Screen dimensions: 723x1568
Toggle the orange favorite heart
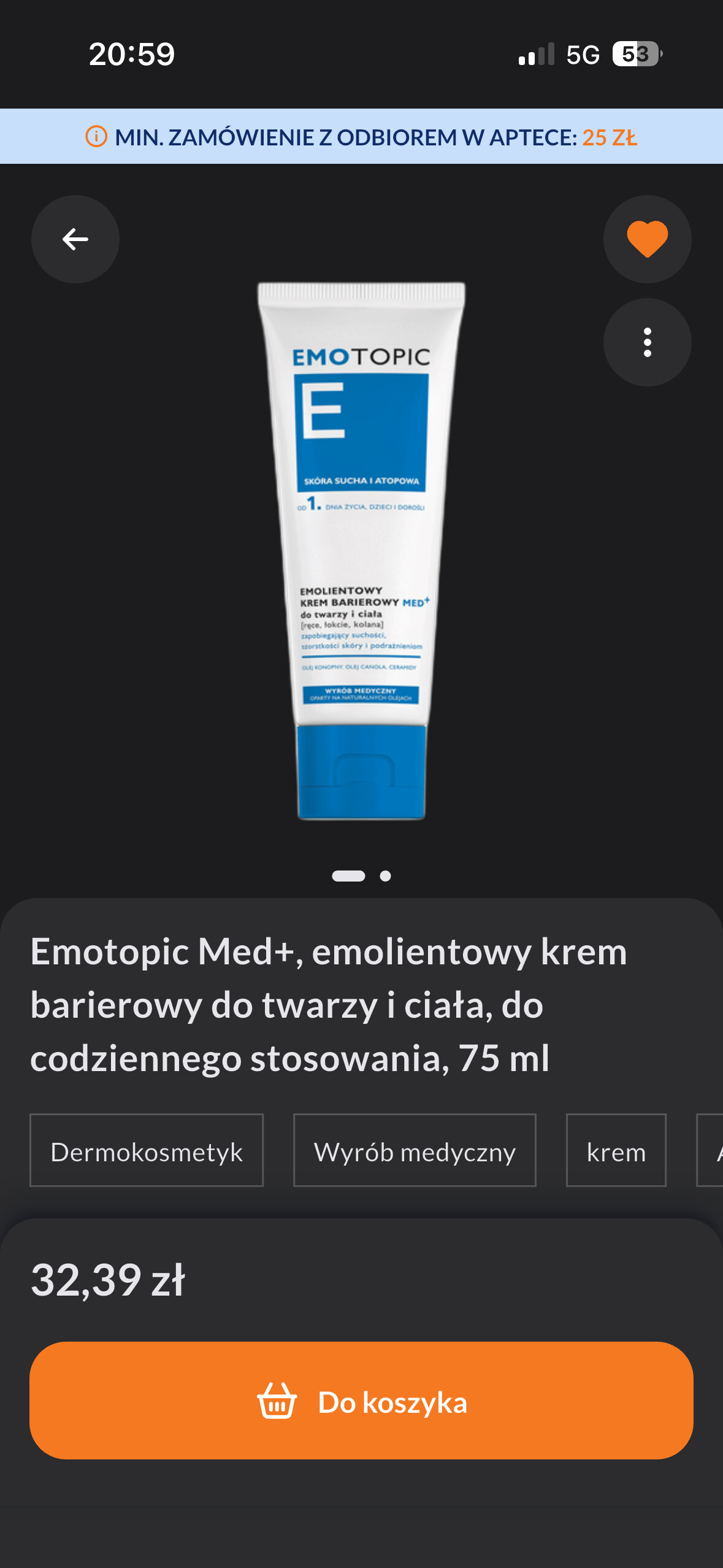(x=647, y=239)
